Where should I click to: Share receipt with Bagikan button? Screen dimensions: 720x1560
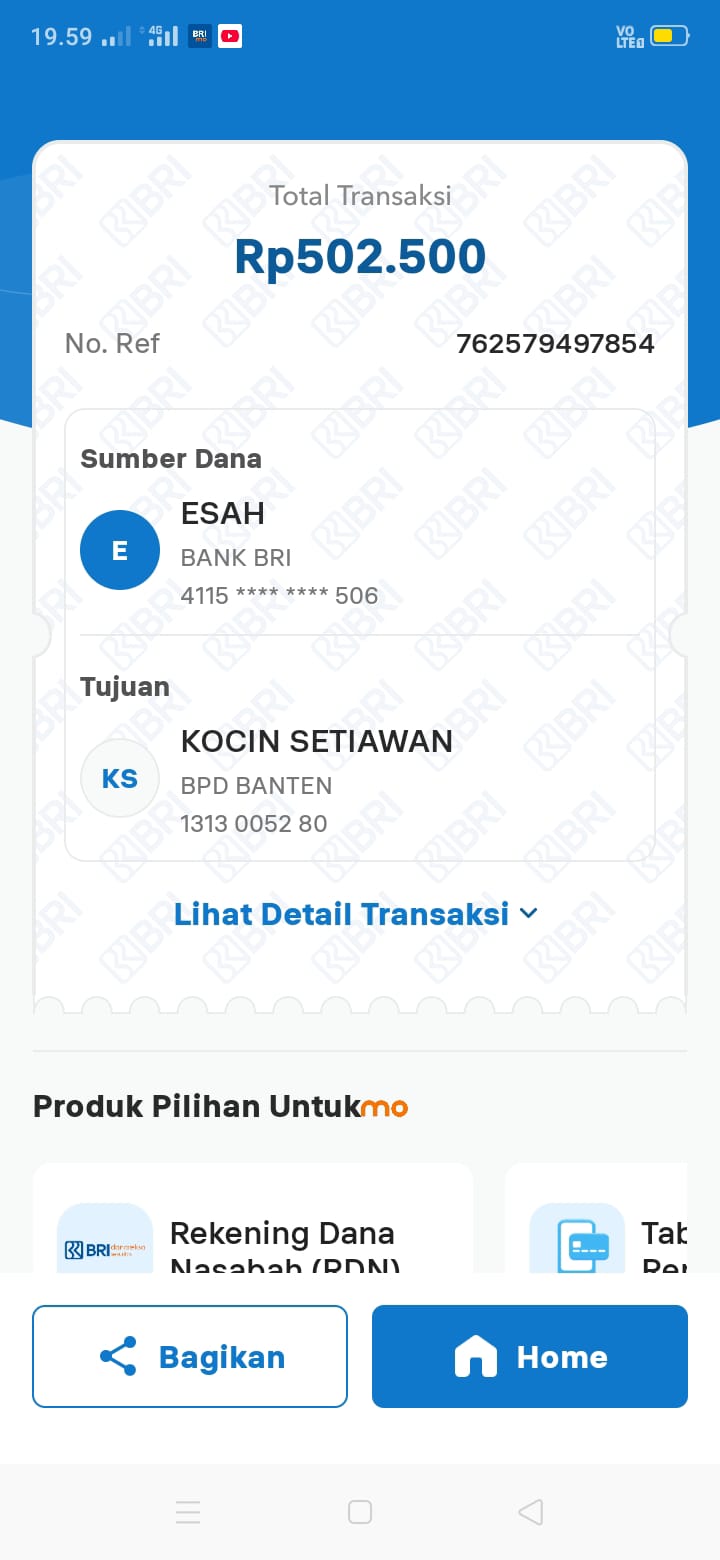pyautogui.click(x=190, y=1356)
